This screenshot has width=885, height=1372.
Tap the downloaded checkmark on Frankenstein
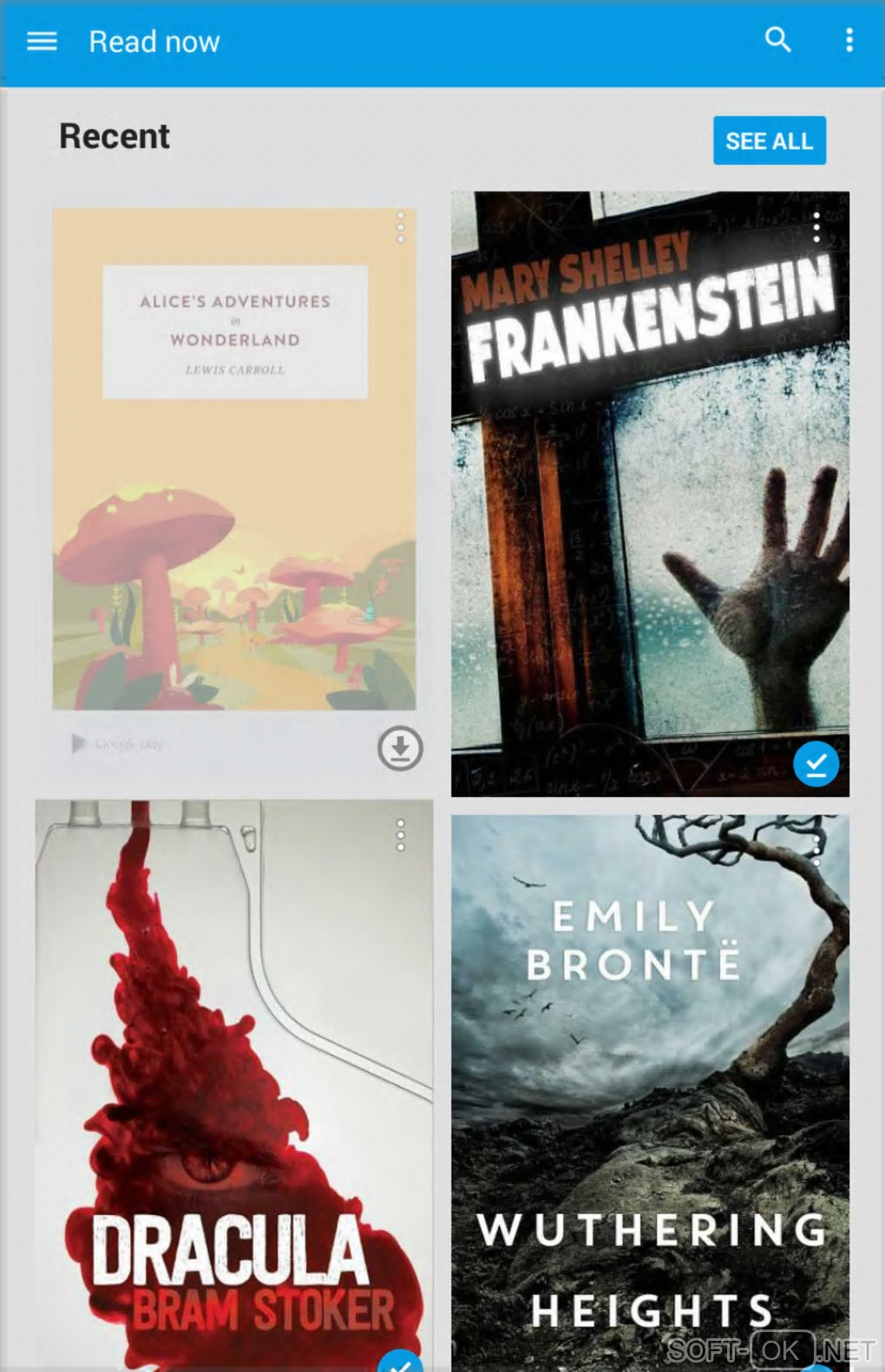(x=816, y=763)
